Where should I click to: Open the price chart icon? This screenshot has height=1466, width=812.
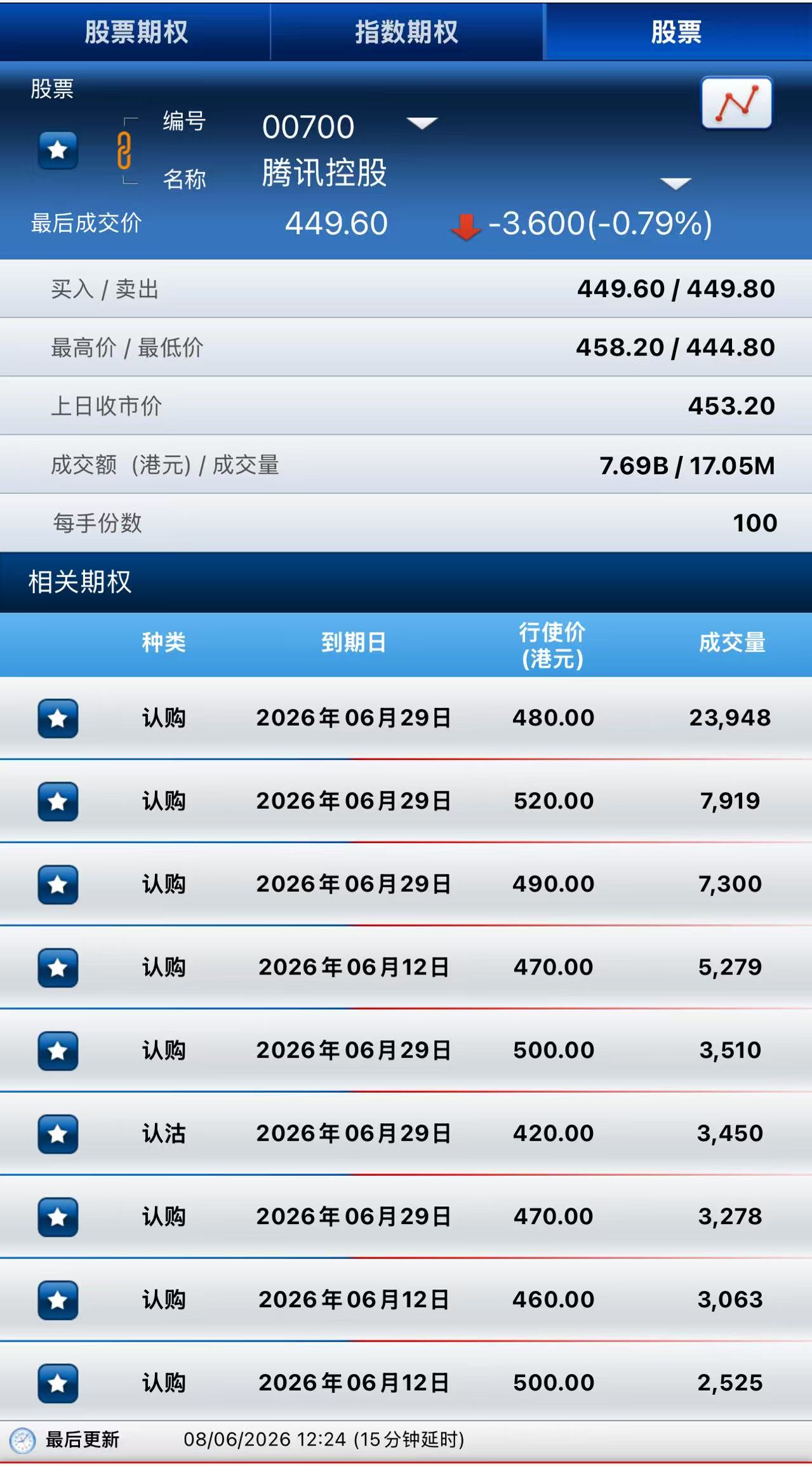736,103
